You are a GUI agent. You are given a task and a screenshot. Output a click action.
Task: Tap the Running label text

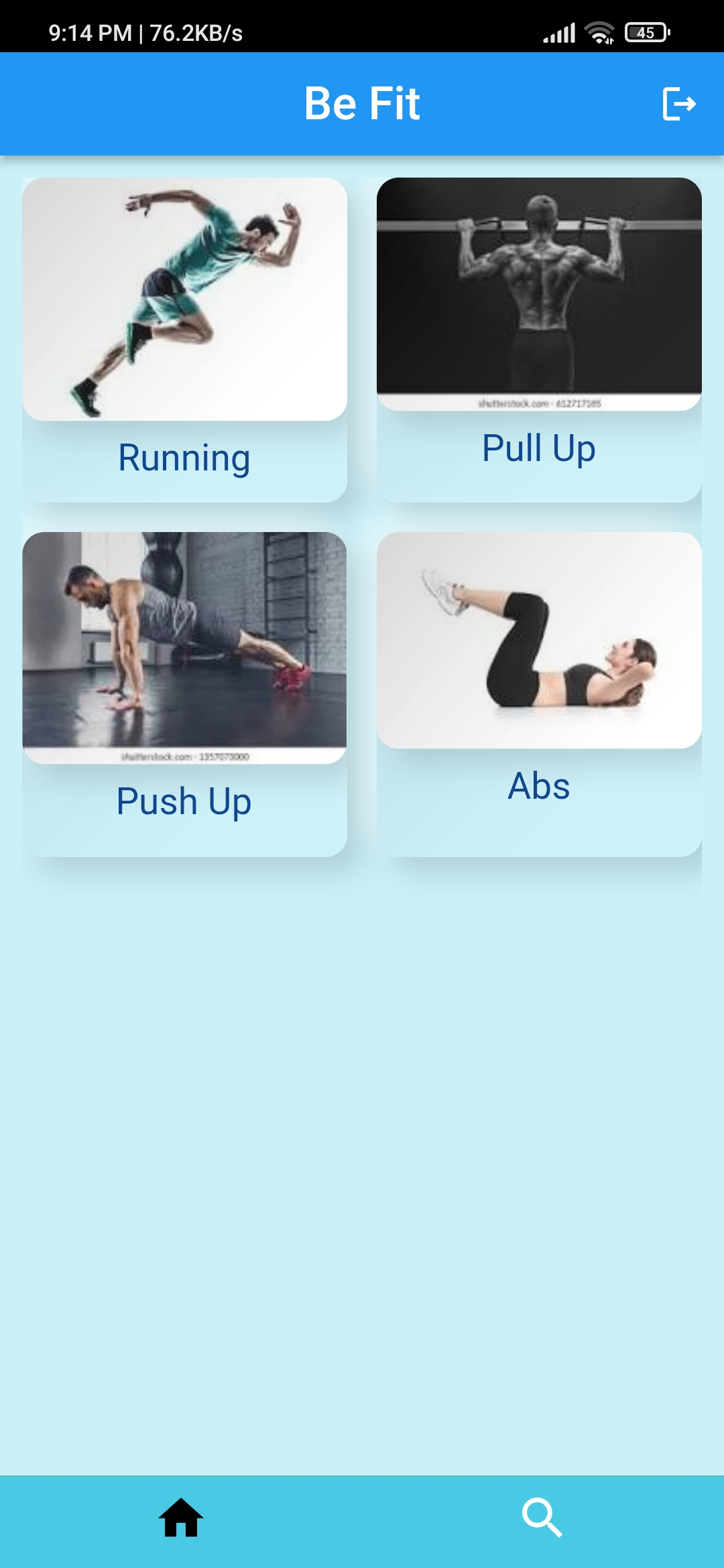pyautogui.click(x=183, y=457)
